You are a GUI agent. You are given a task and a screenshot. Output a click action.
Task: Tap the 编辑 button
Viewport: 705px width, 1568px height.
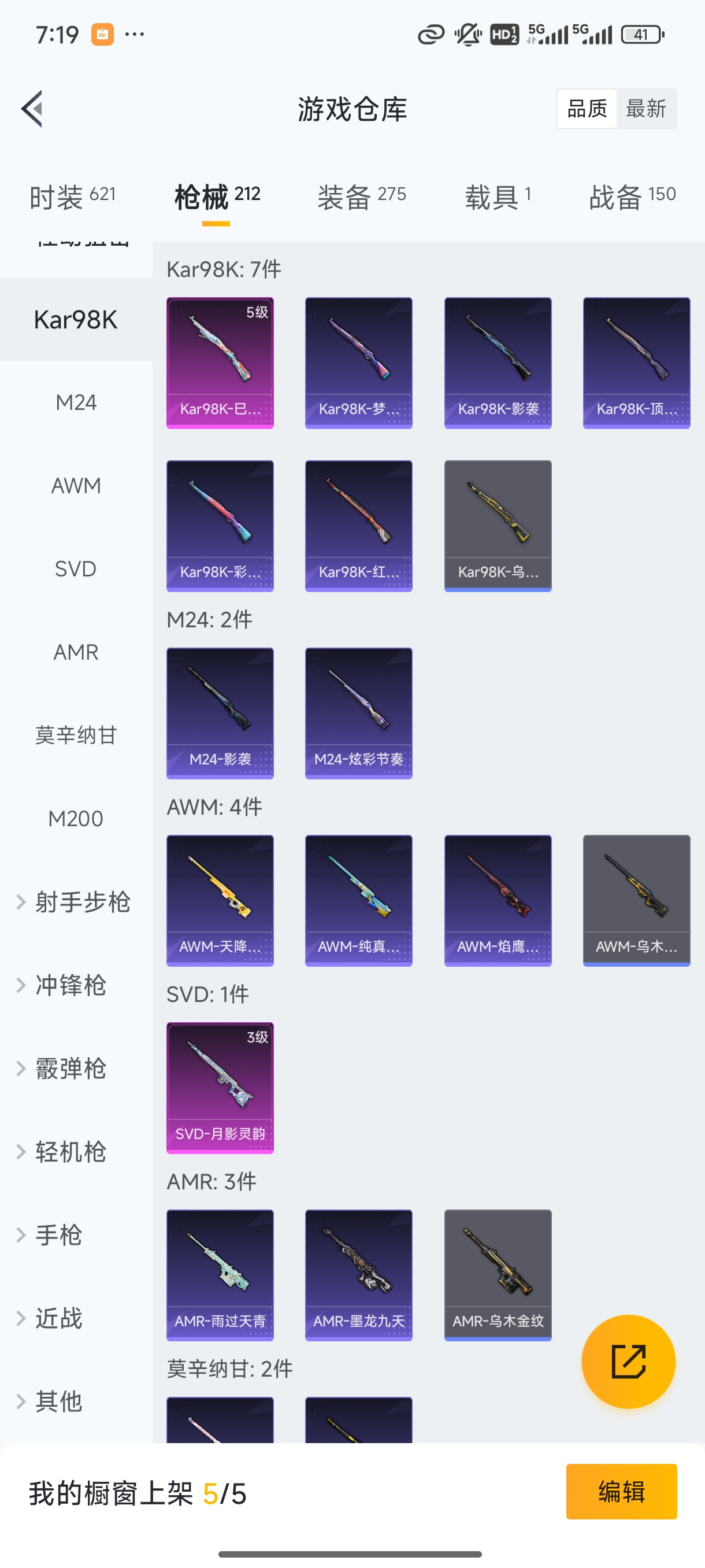coord(622,1491)
